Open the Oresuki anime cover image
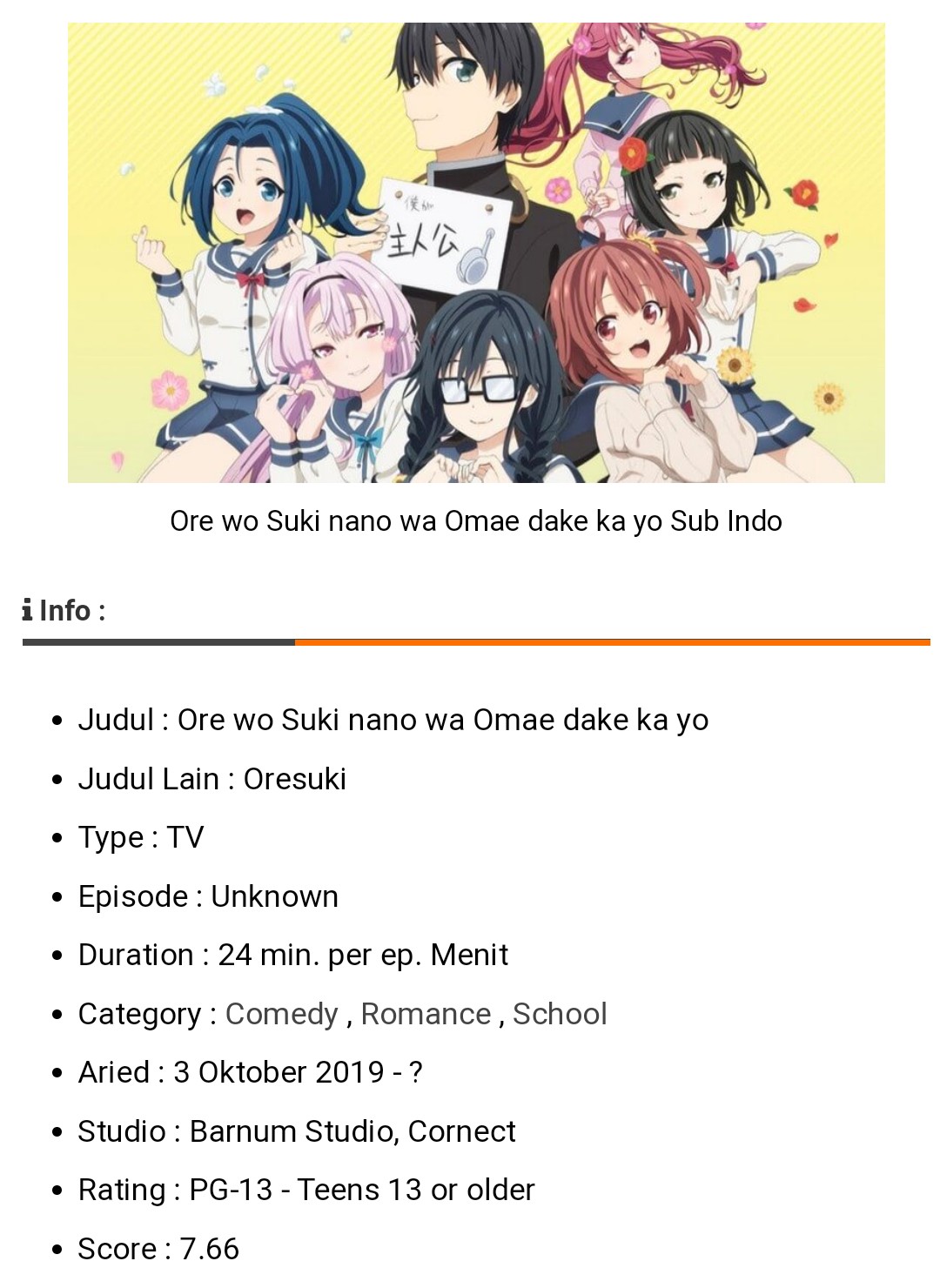The width and height of the screenshot is (940, 1288). 476,252
